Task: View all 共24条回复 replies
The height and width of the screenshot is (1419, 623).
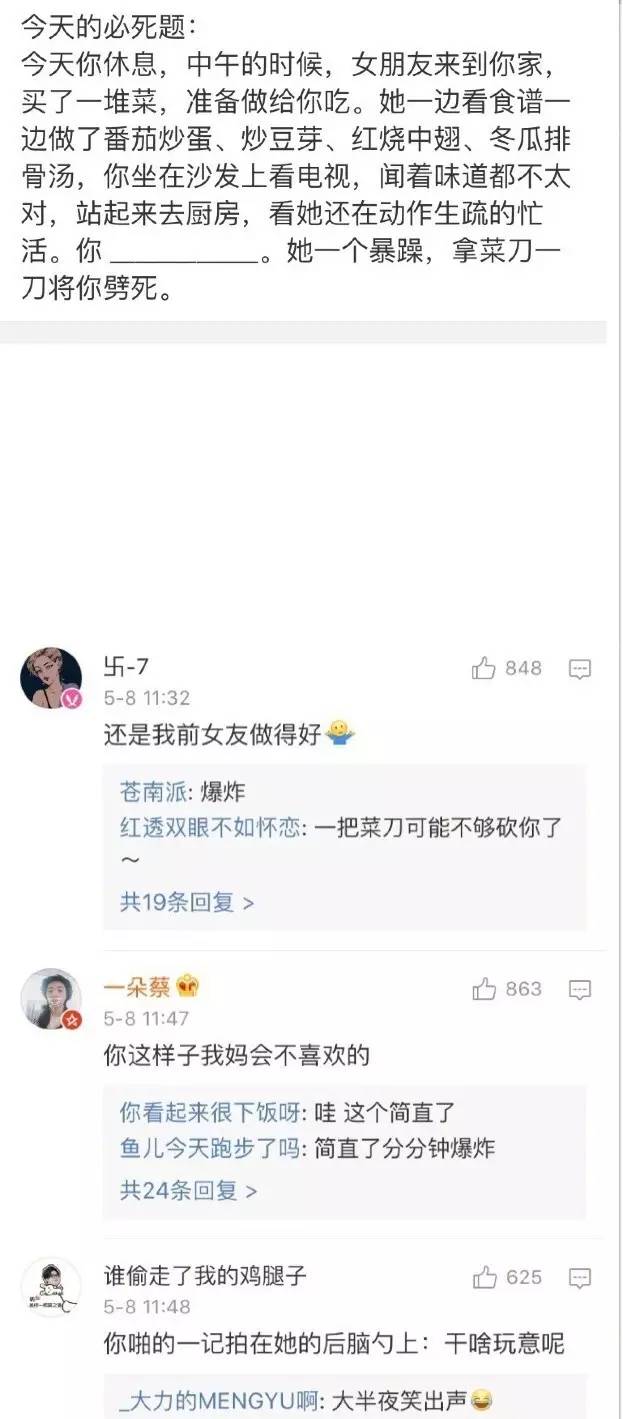Action: (x=188, y=1190)
